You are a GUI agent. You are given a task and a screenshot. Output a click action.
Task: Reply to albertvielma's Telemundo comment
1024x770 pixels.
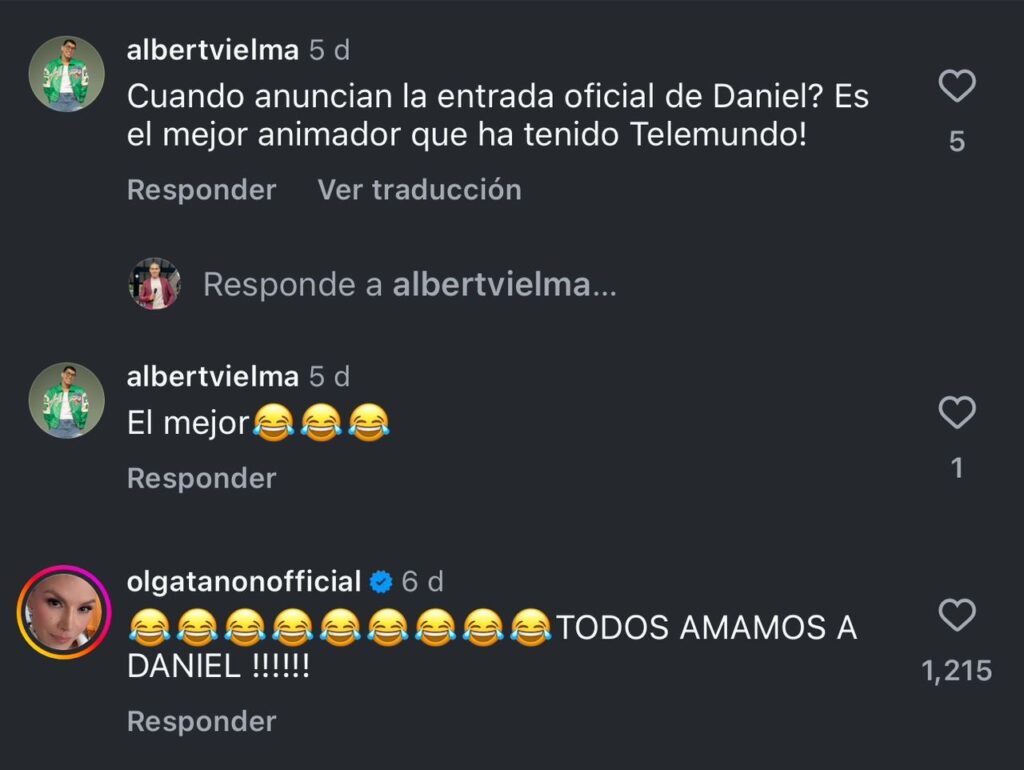click(201, 190)
